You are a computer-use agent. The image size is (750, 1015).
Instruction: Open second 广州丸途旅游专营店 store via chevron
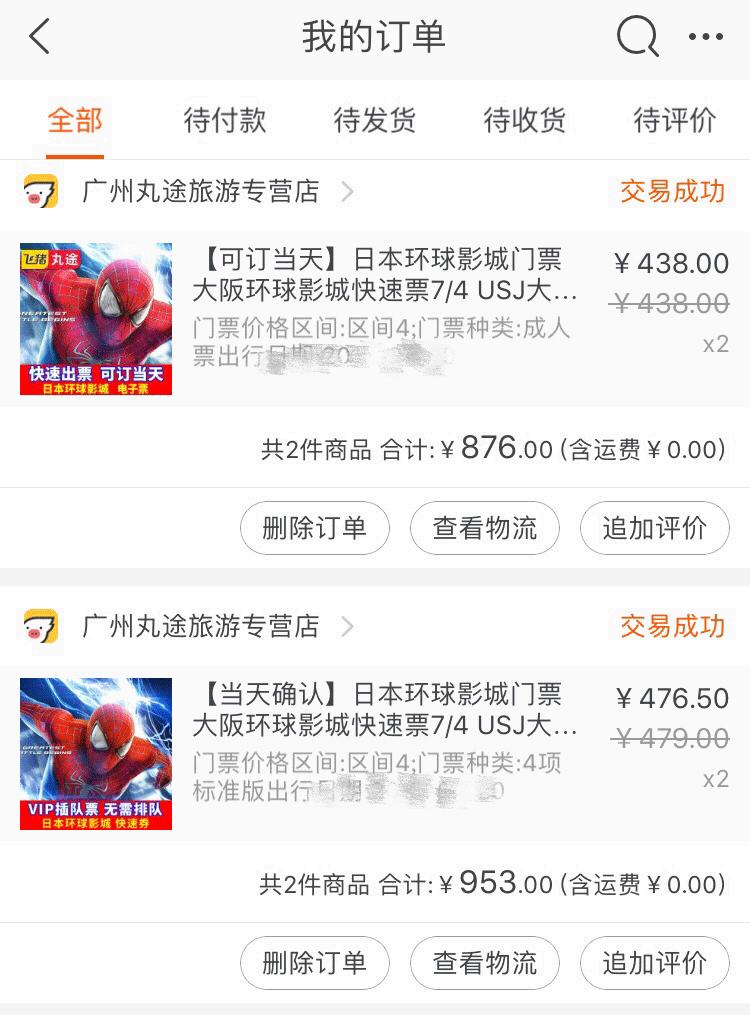coord(347,625)
